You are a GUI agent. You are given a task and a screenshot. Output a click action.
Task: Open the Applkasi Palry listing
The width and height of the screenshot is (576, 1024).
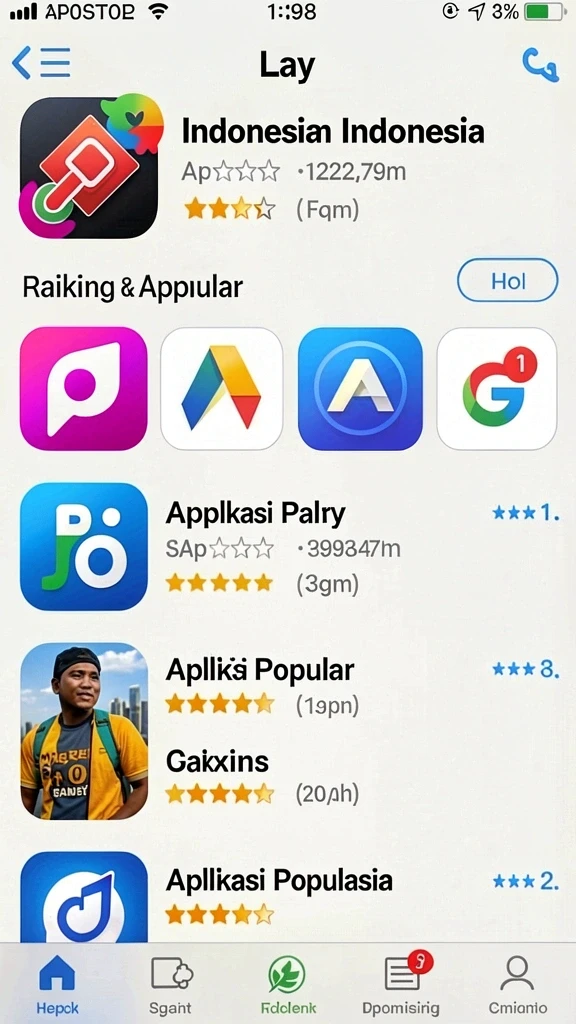(x=288, y=547)
